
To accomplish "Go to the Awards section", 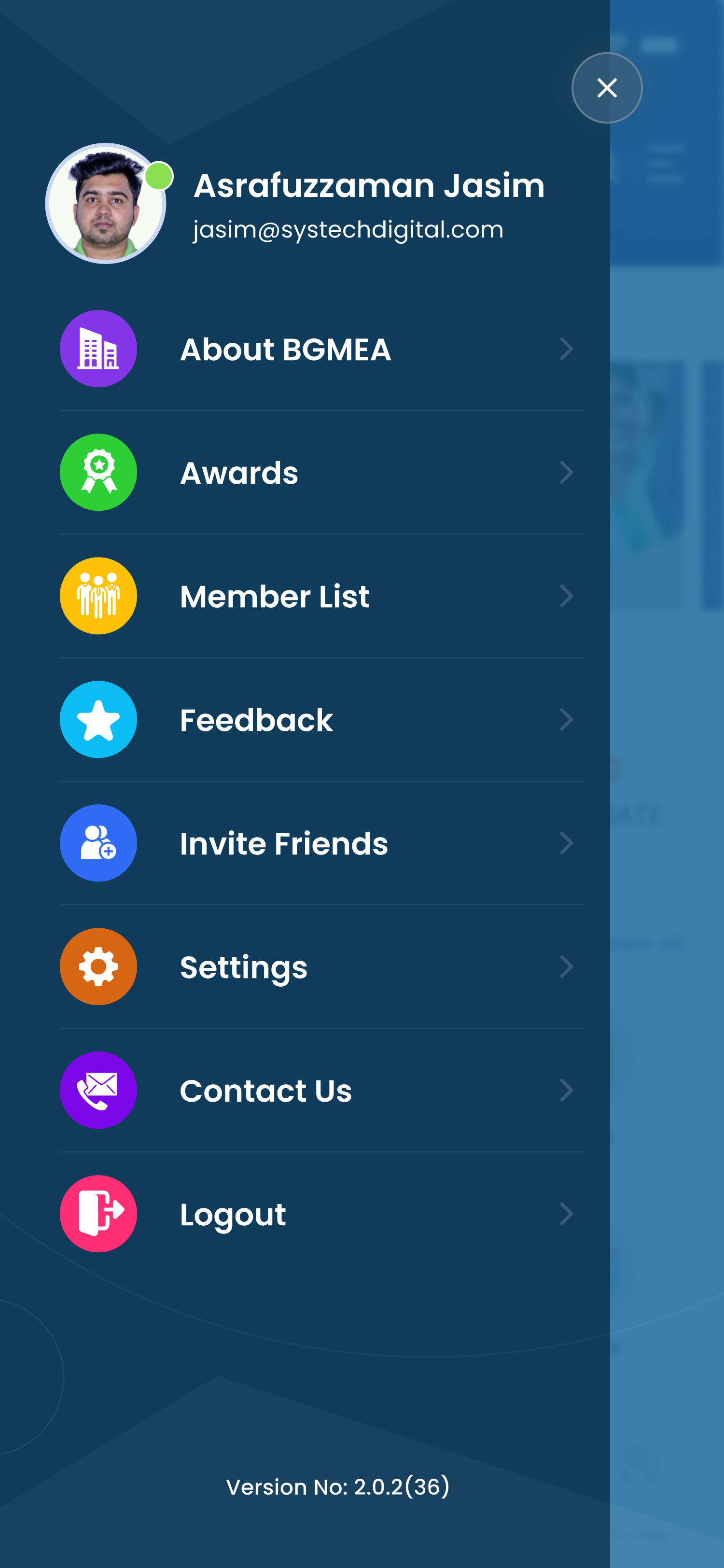I will (322, 472).
